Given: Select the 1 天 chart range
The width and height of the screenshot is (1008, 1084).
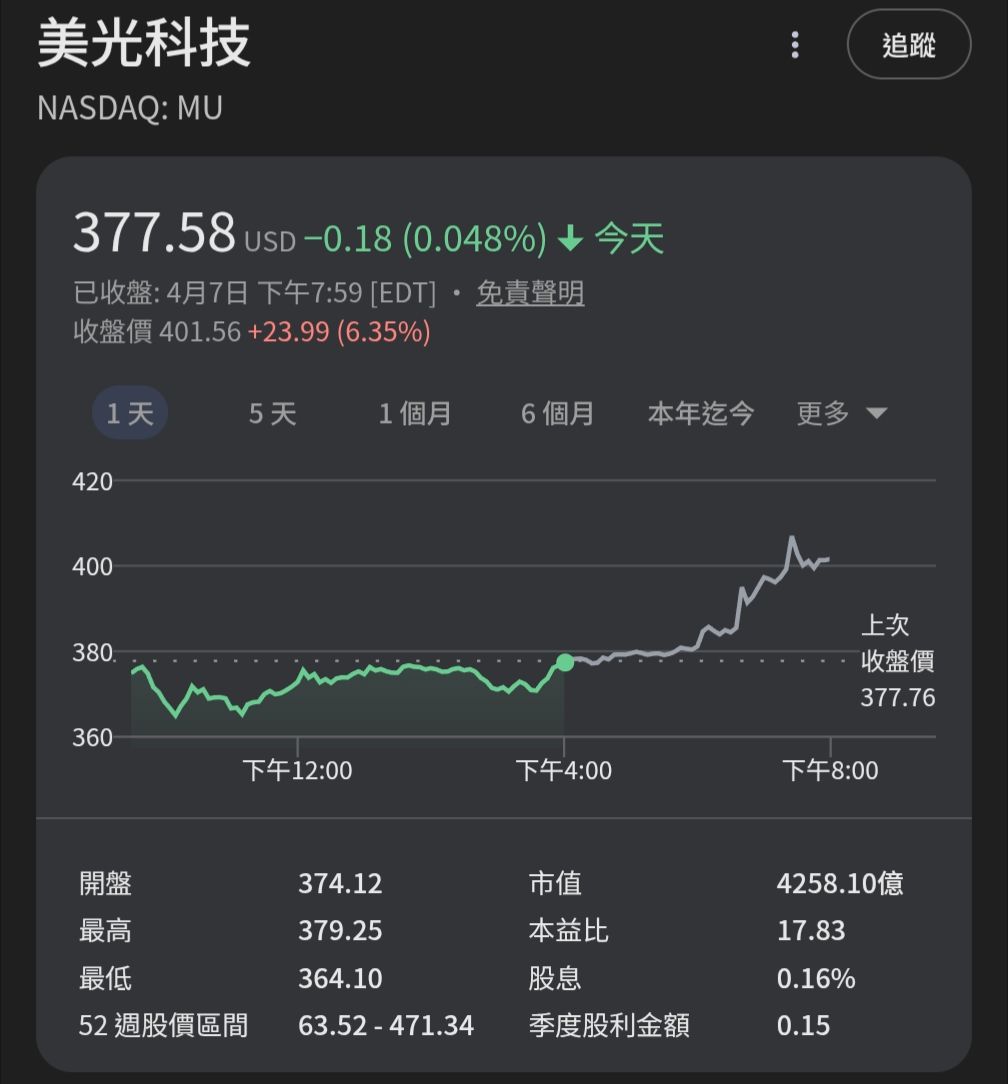Looking at the screenshot, I should pos(130,413).
